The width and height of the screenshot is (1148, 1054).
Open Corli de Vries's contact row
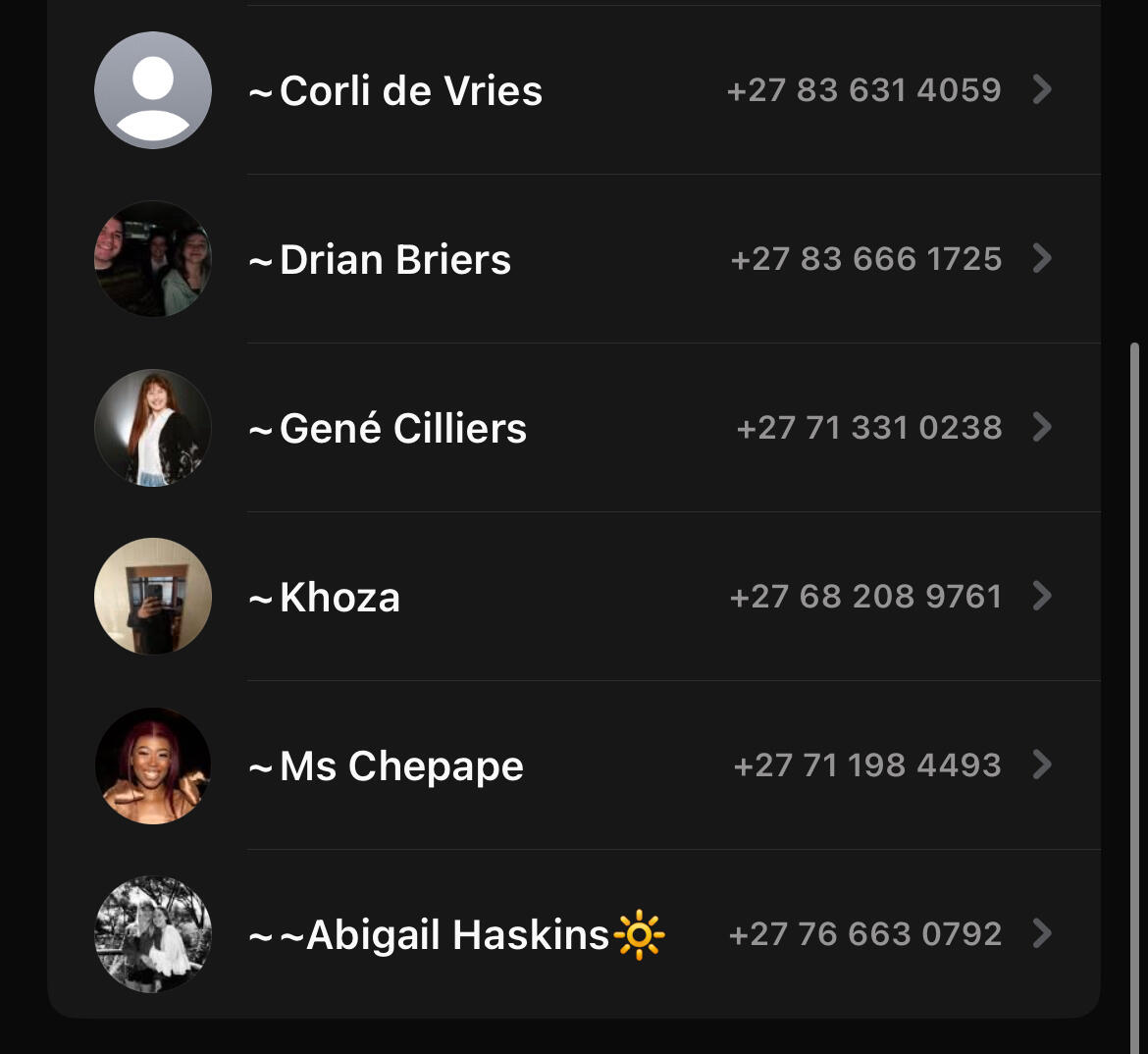pyautogui.click(x=573, y=90)
